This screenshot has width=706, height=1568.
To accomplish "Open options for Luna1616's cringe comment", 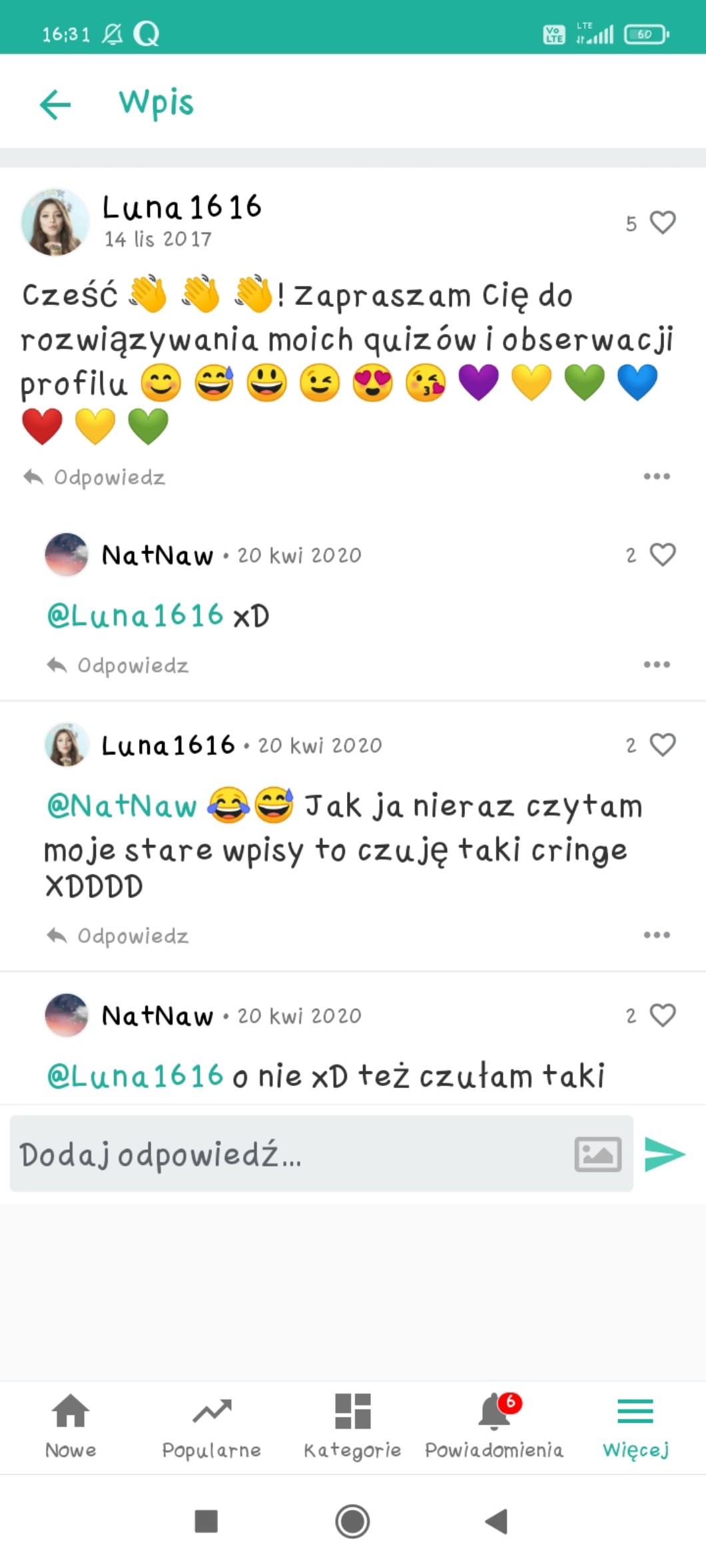I will 657,935.
